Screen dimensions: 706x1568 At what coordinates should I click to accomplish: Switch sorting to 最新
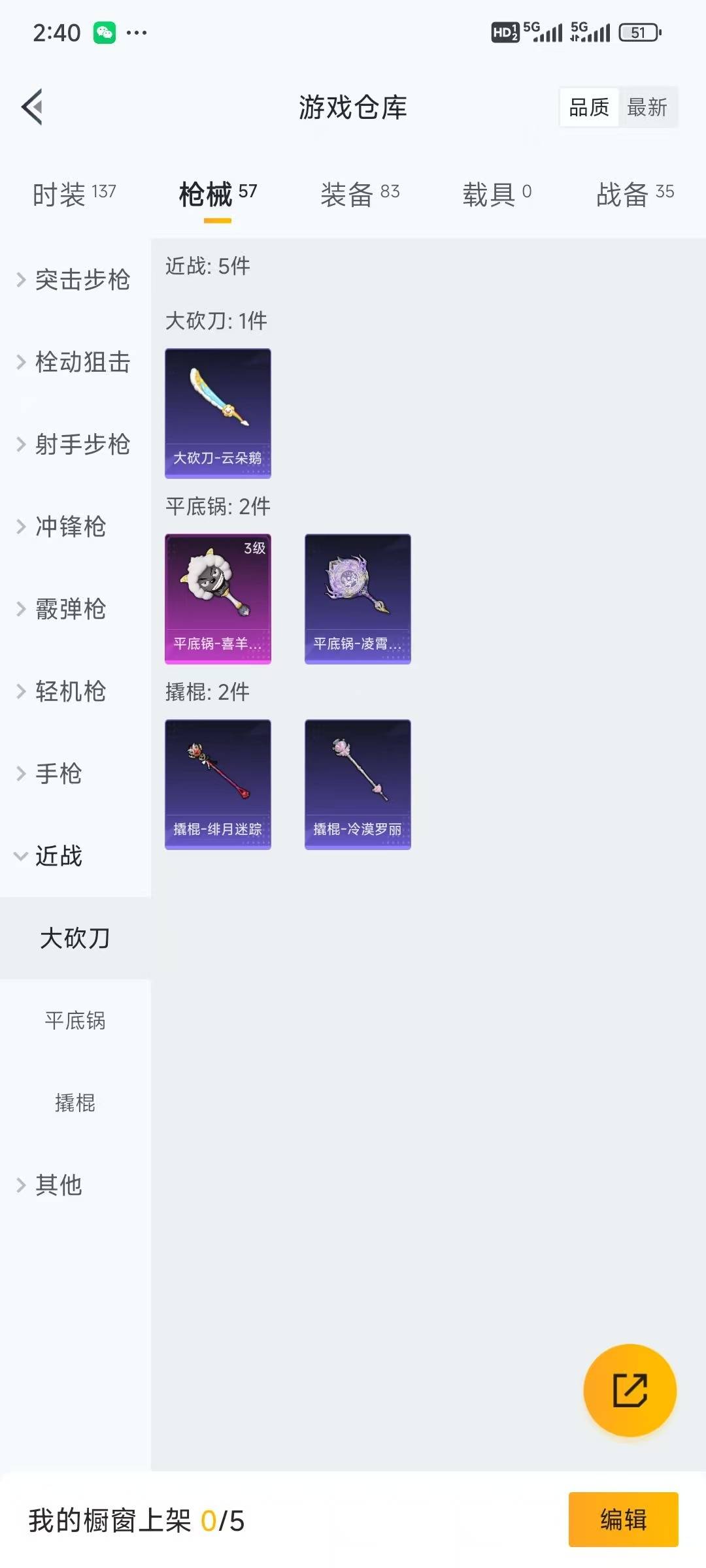pyautogui.click(x=648, y=107)
